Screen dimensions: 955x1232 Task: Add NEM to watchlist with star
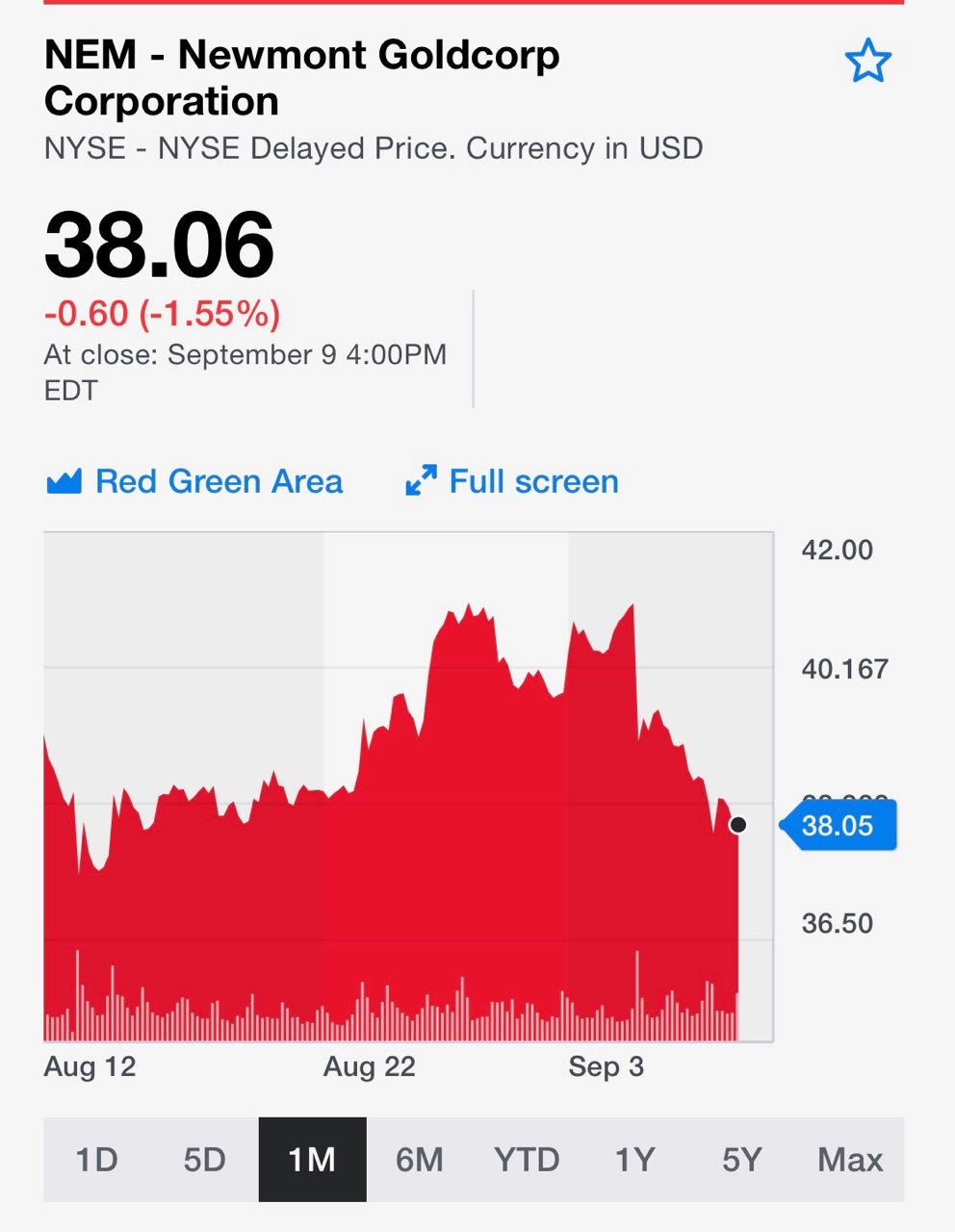pyautogui.click(x=867, y=61)
